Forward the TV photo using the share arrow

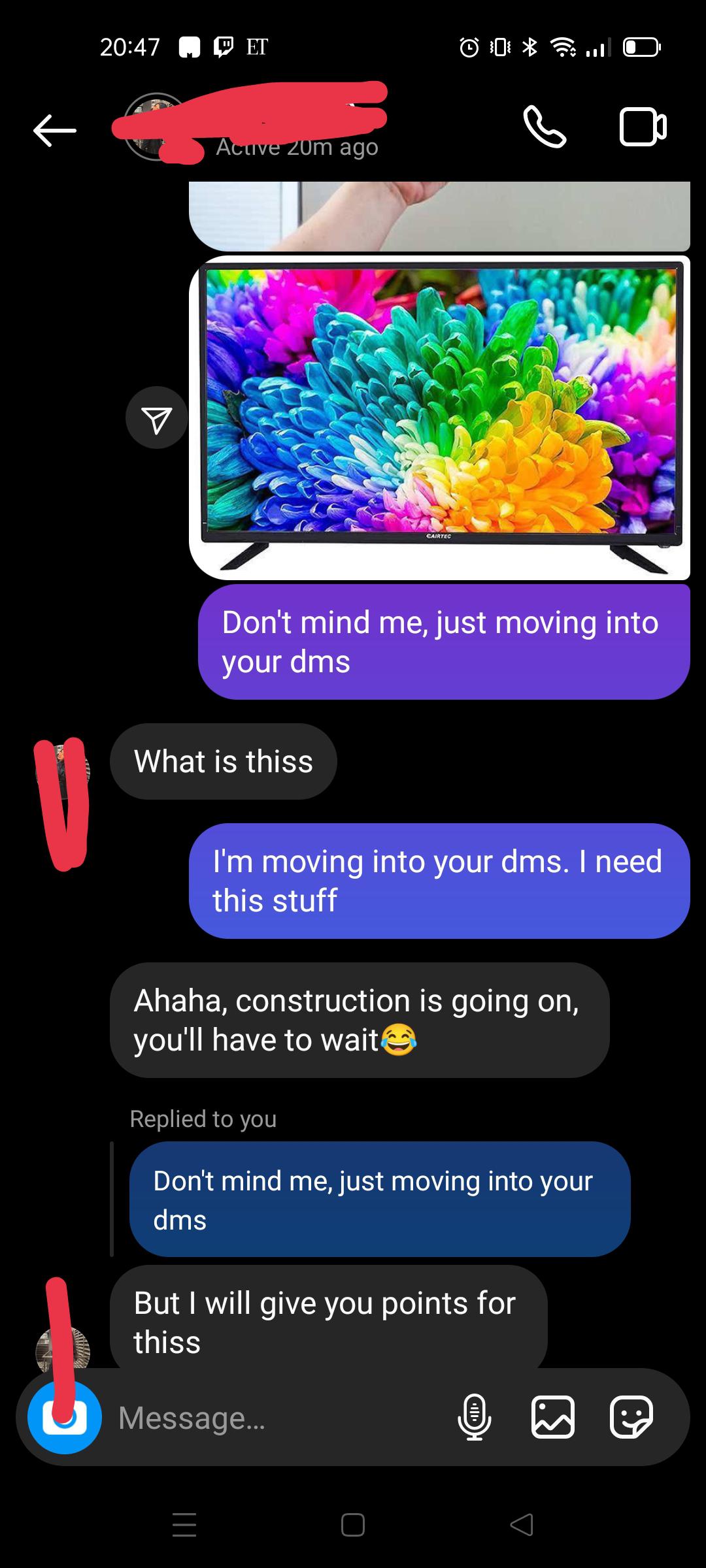pos(156,418)
